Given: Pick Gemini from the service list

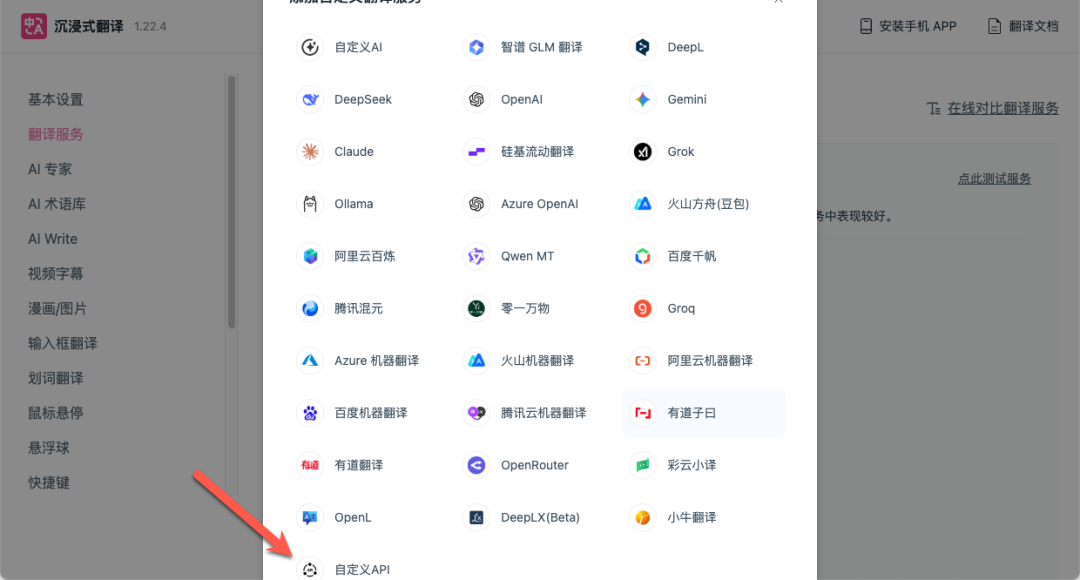Looking at the screenshot, I should click(686, 99).
